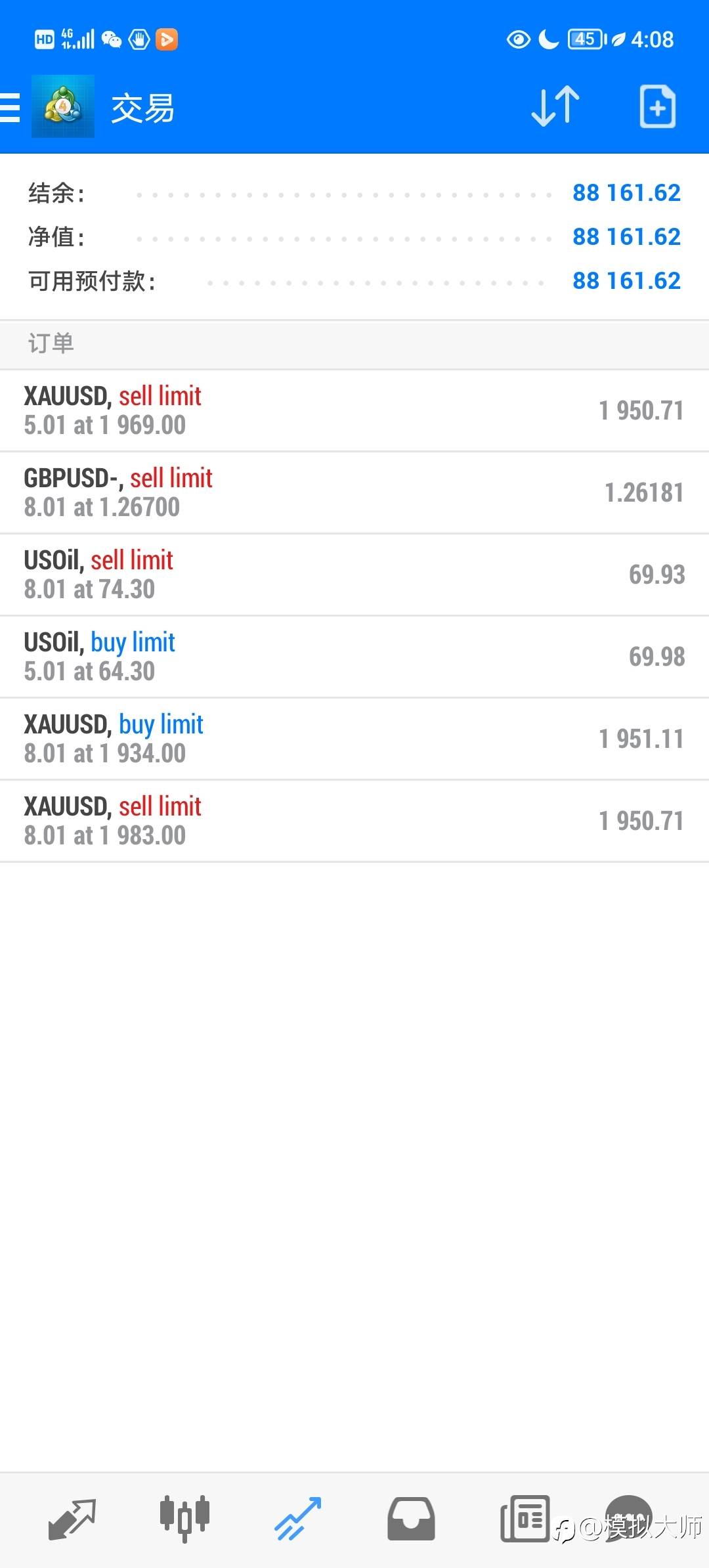Switch to the chart candlestick tab
The image size is (709, 1568).
pyautogui.click(x=184, y=1519)
